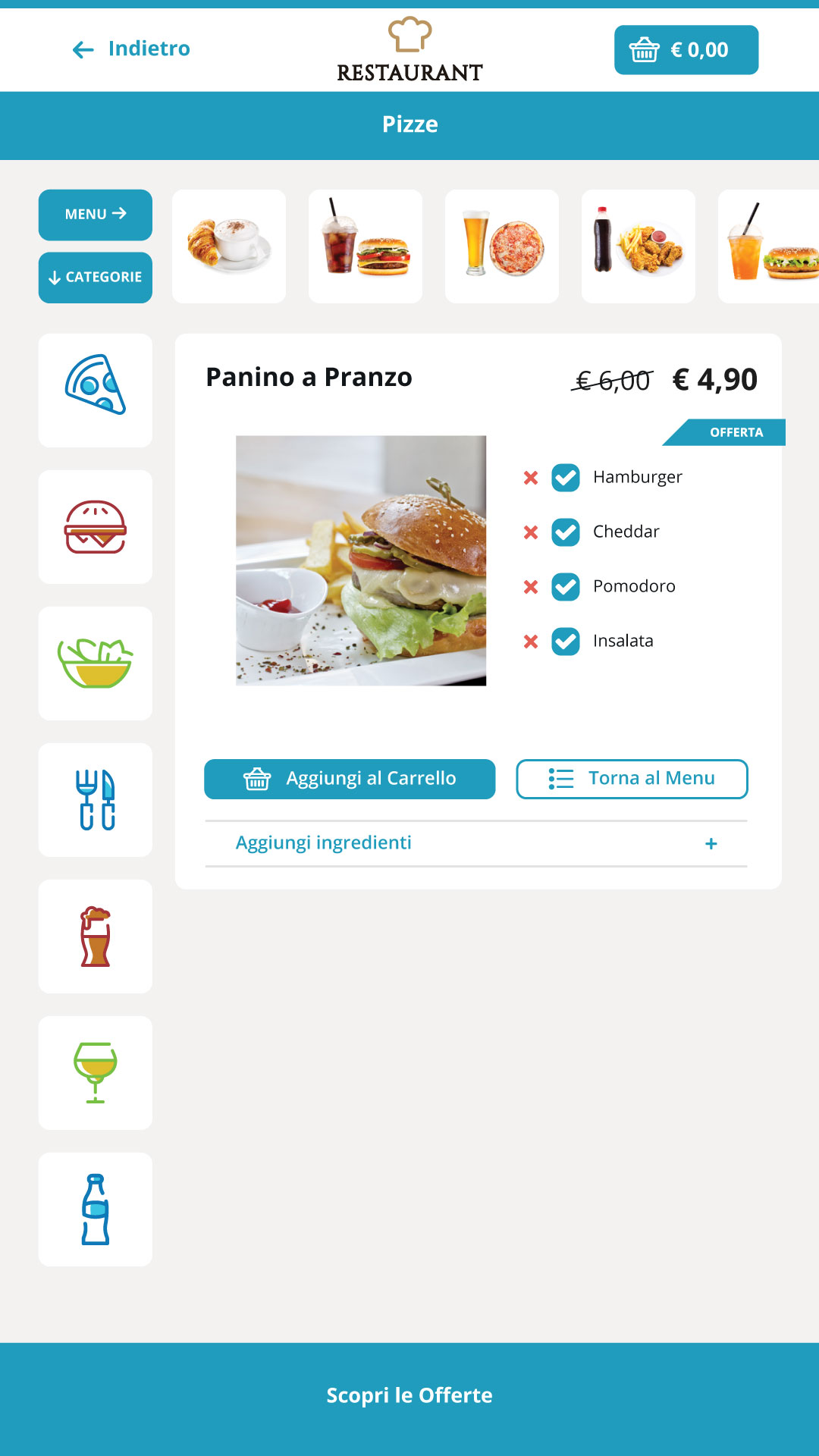Open the fork and knife category
Image resolution: width=819 pixels, height=1456 pixels.
coord(96,800)
